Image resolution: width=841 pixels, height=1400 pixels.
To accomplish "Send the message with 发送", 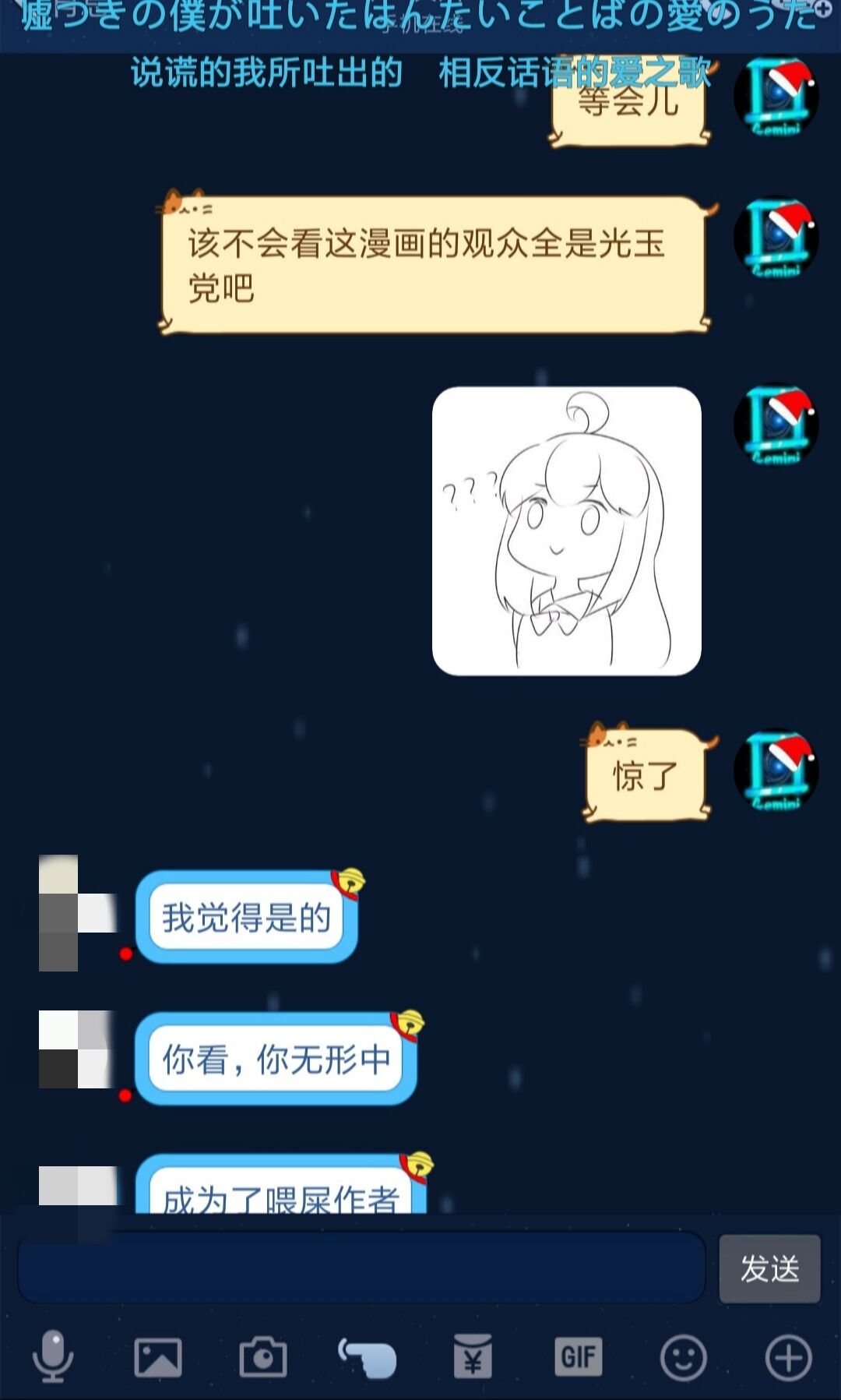I will (x=769, y=1268).
